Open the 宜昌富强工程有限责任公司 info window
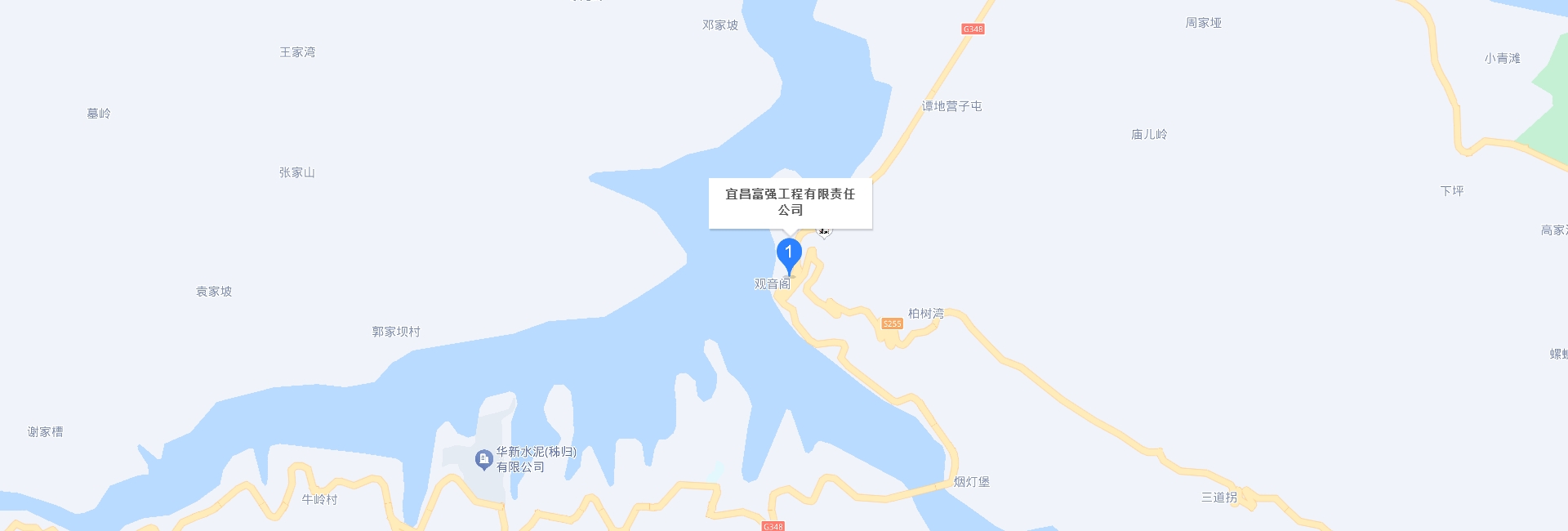The width and height of the screenshot is (1568, 531). pos(790,202)
